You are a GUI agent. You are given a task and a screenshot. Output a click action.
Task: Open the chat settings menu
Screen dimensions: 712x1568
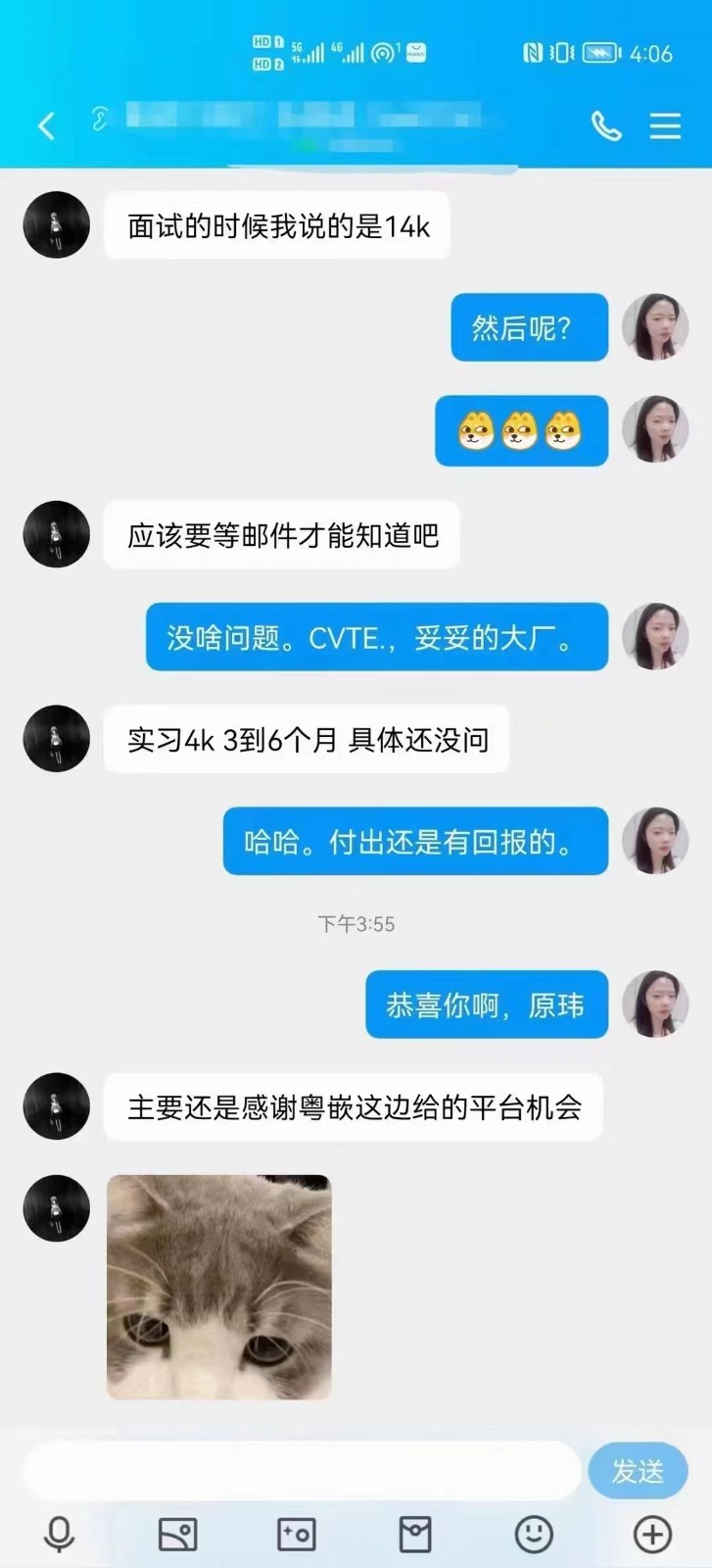(665, 125)
